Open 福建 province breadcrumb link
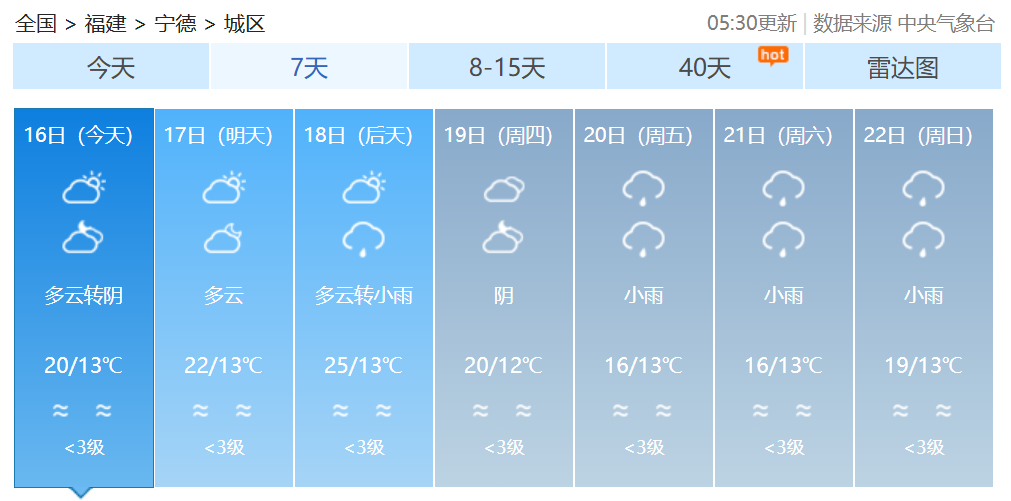This screenshot has width=1011, height=501. [x=105, y=24]
